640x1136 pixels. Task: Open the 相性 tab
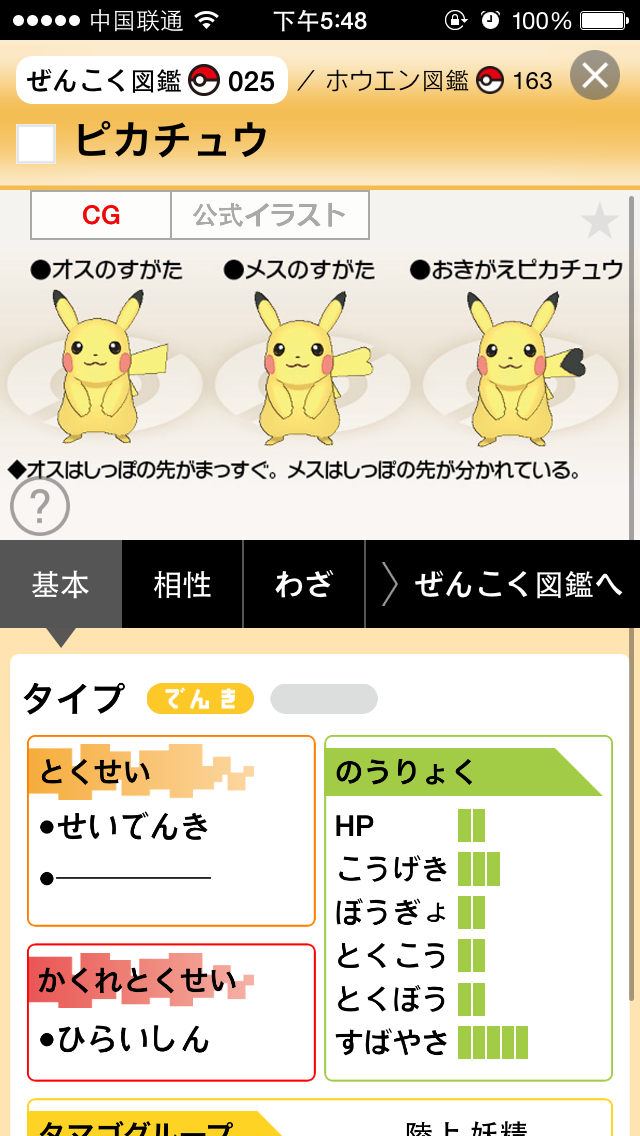click(x=182, y=585)
